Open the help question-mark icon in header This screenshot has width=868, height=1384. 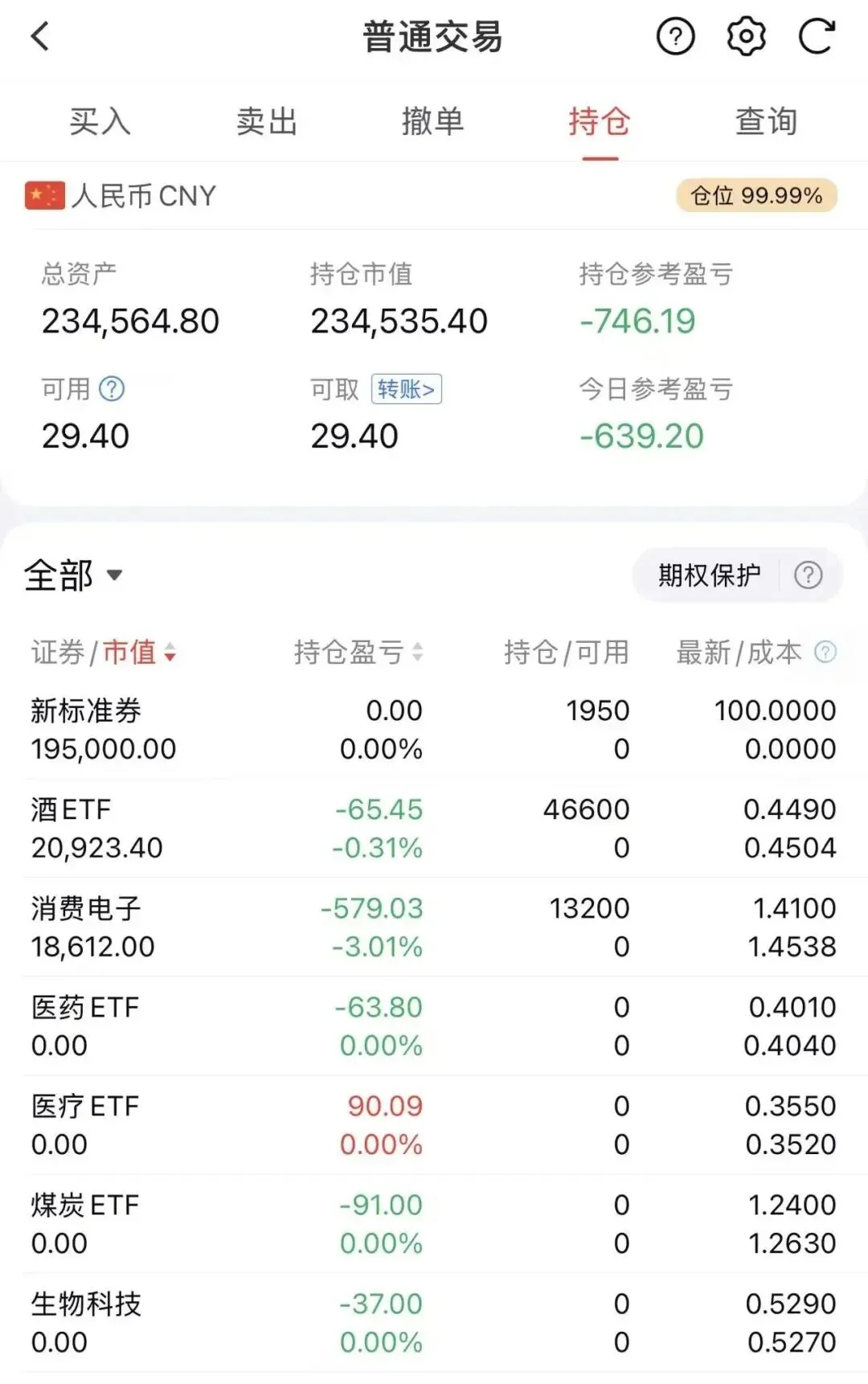coord(675,36)
